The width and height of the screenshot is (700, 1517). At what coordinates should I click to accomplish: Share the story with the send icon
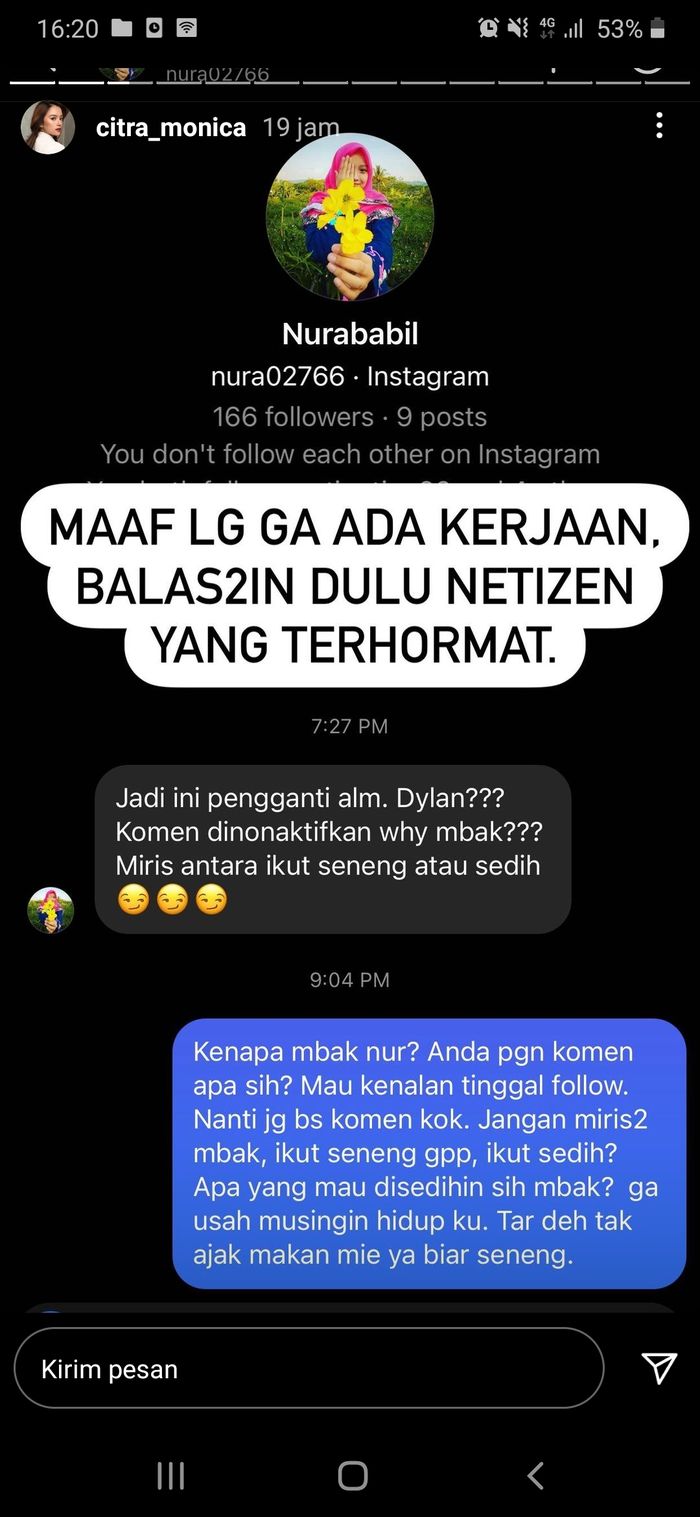point(659,1368)
